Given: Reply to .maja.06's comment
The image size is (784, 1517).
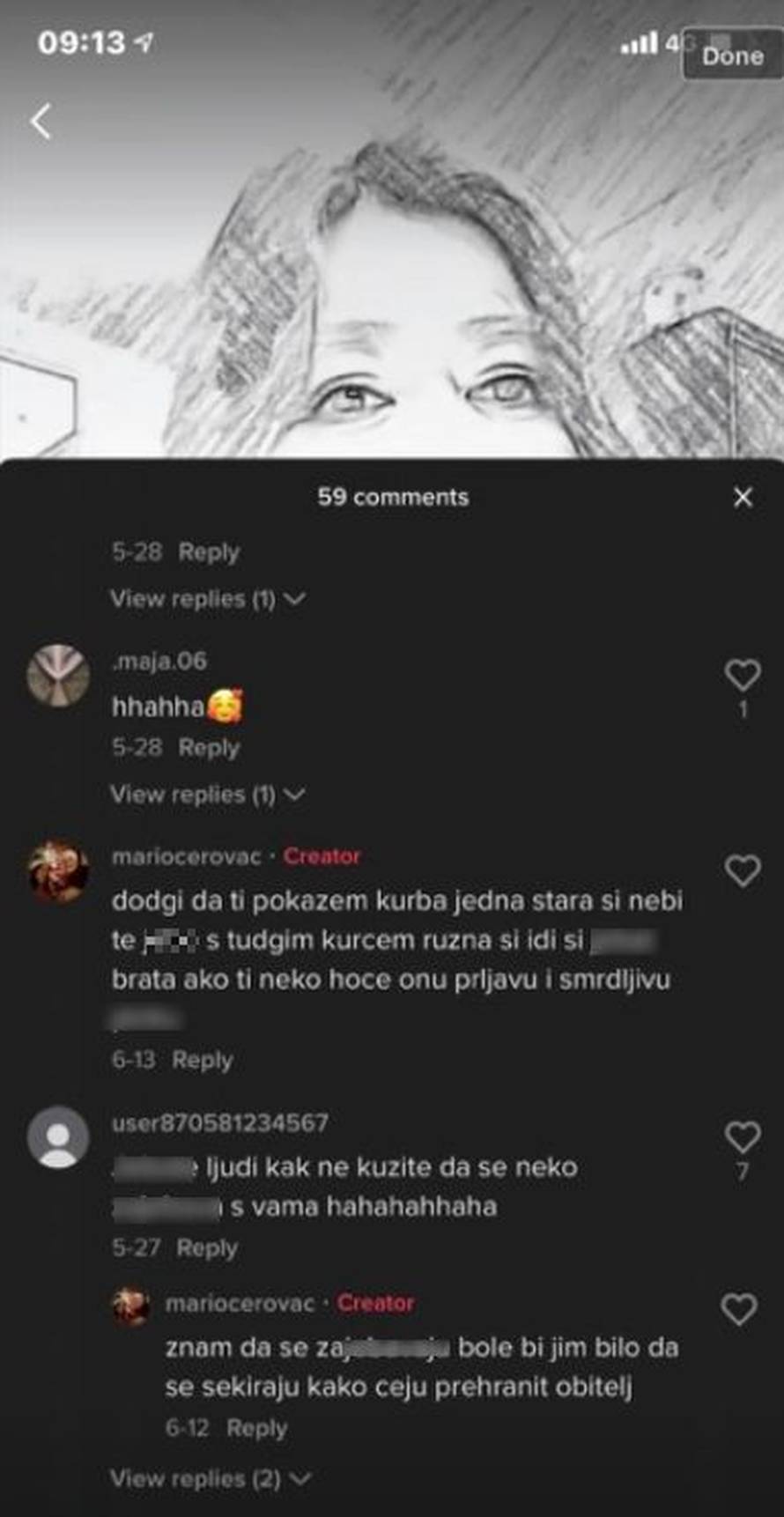Looking at the screenshot, I should click(210, 747).
